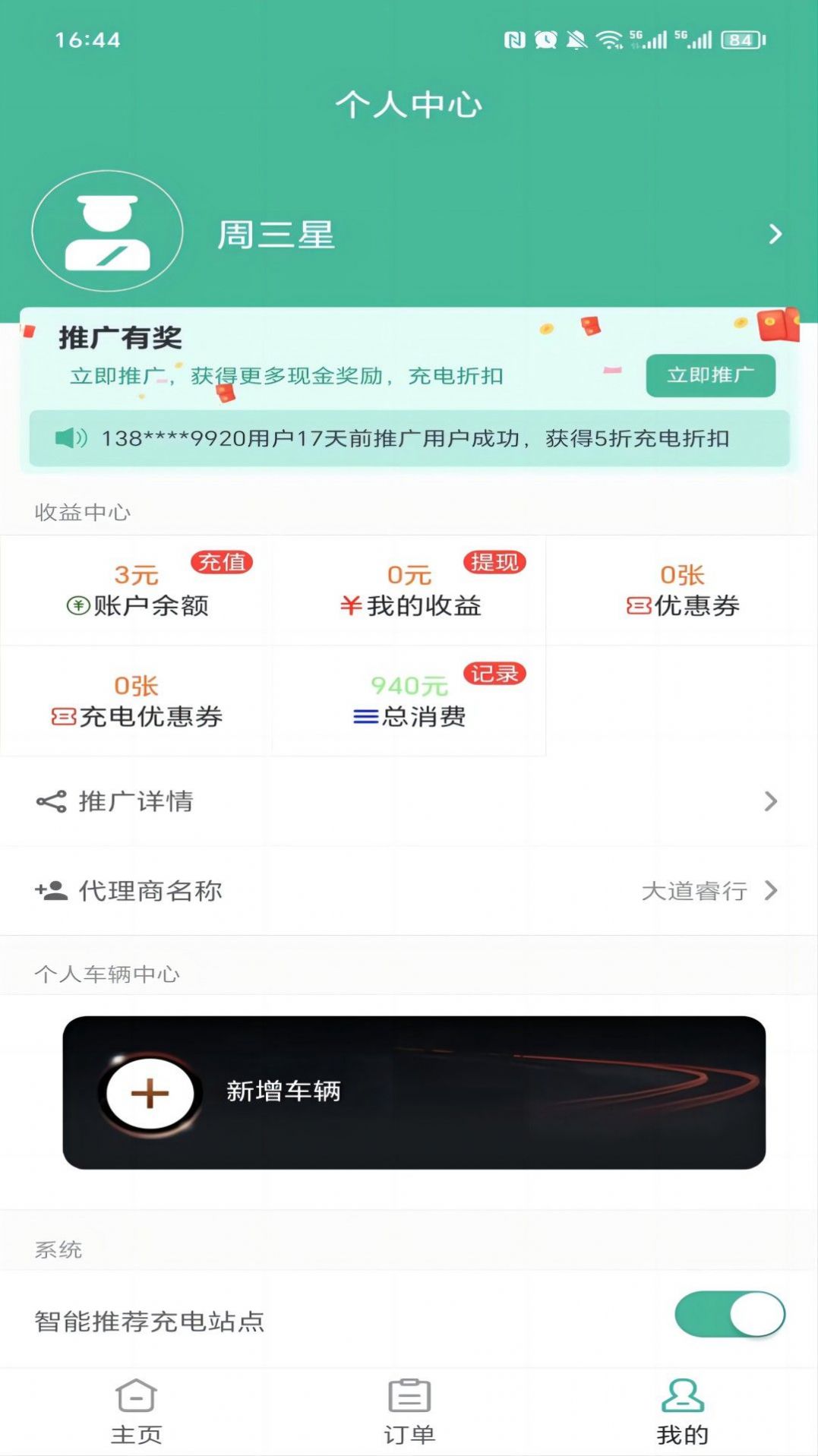Tap the profile avatar icon
This screenshot has width=818, height=1456.
108,231
